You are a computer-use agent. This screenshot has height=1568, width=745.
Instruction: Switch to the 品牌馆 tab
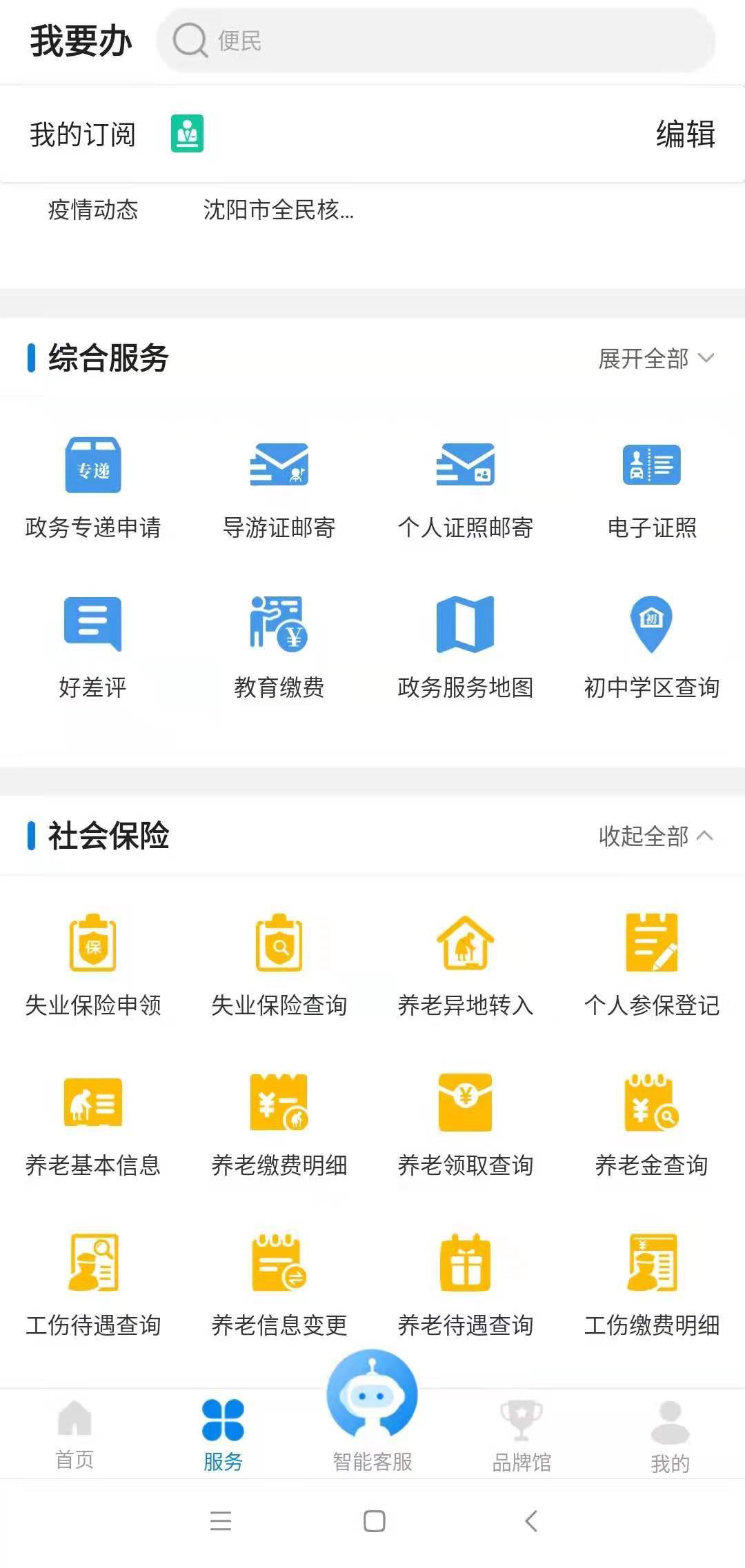point(521,1434)
